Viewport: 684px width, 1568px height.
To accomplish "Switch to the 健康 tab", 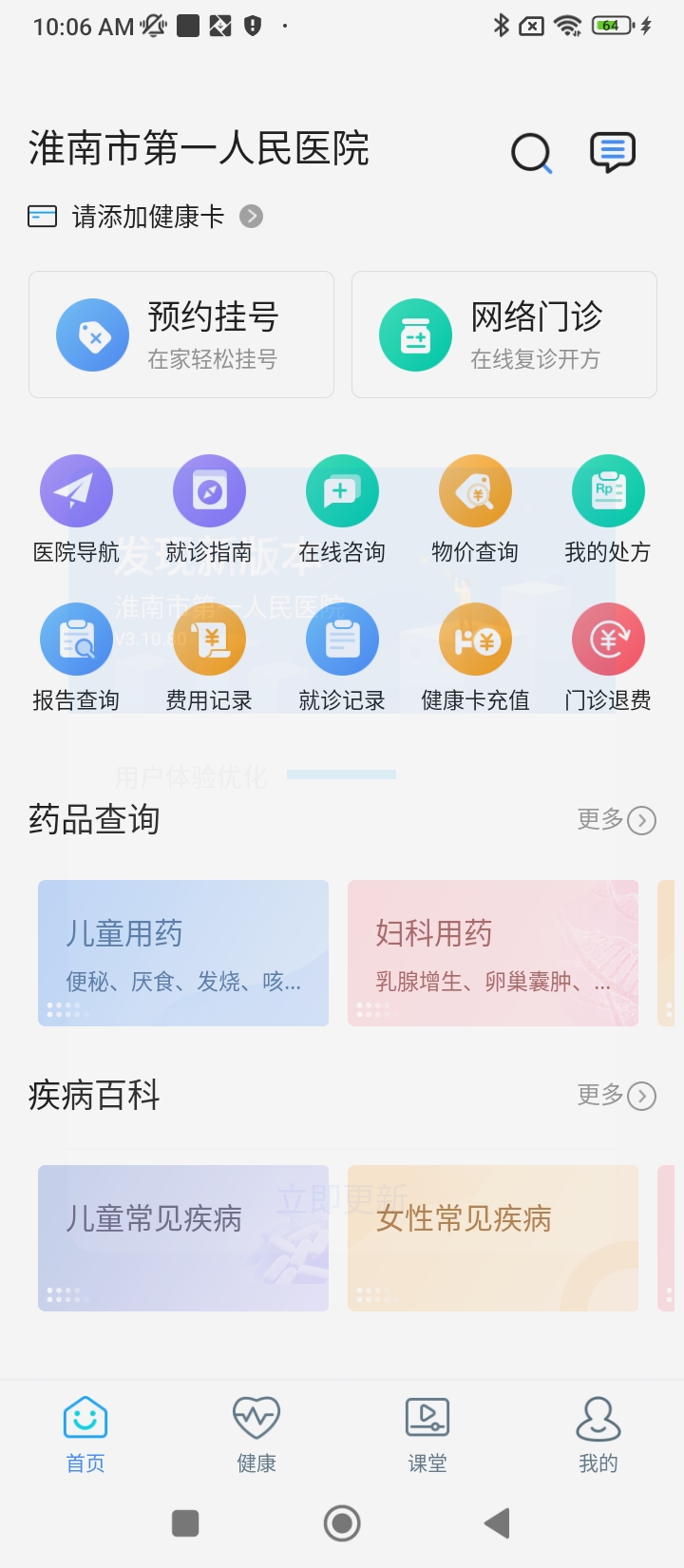I will [256, 1435].
